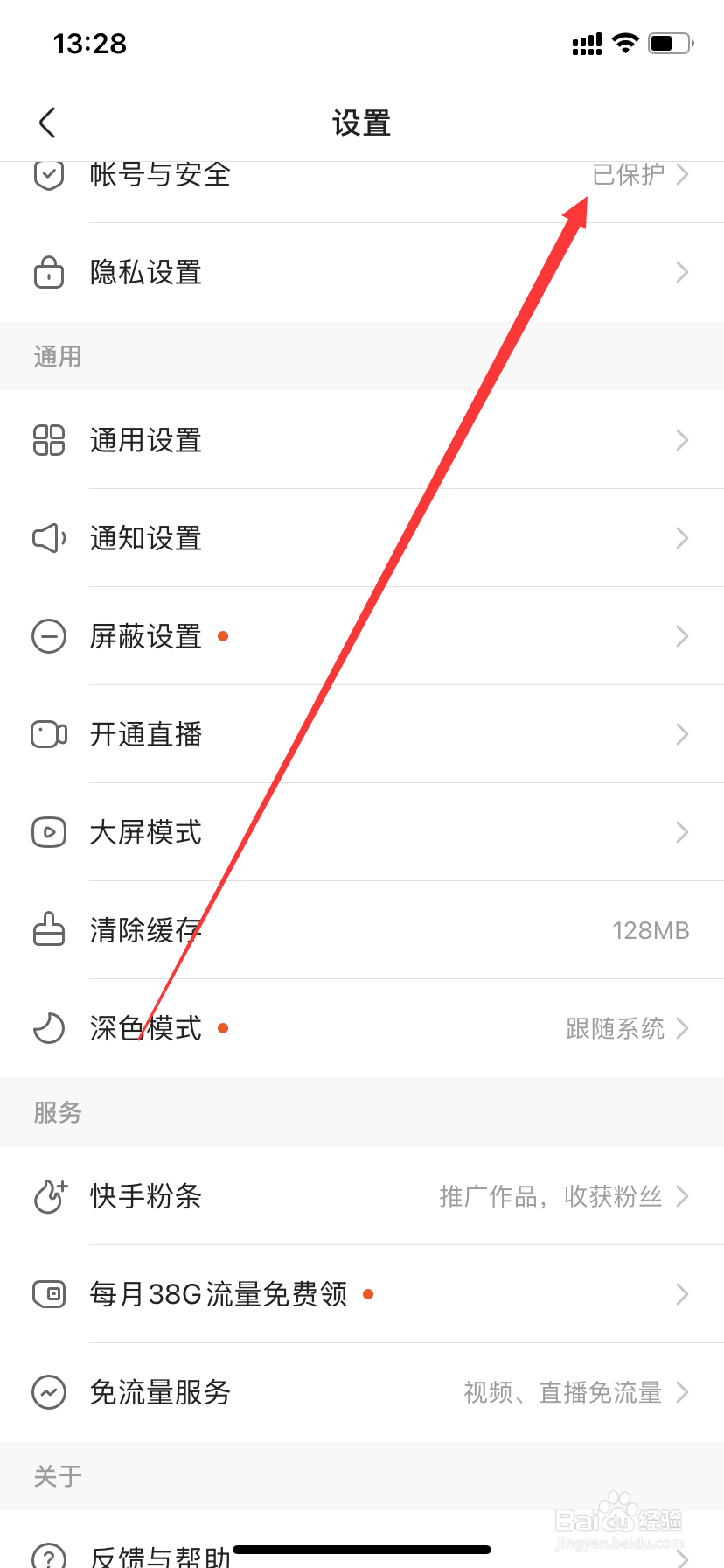
Task: Select the 大屏模式 play icon
Action: pos(50,832)
